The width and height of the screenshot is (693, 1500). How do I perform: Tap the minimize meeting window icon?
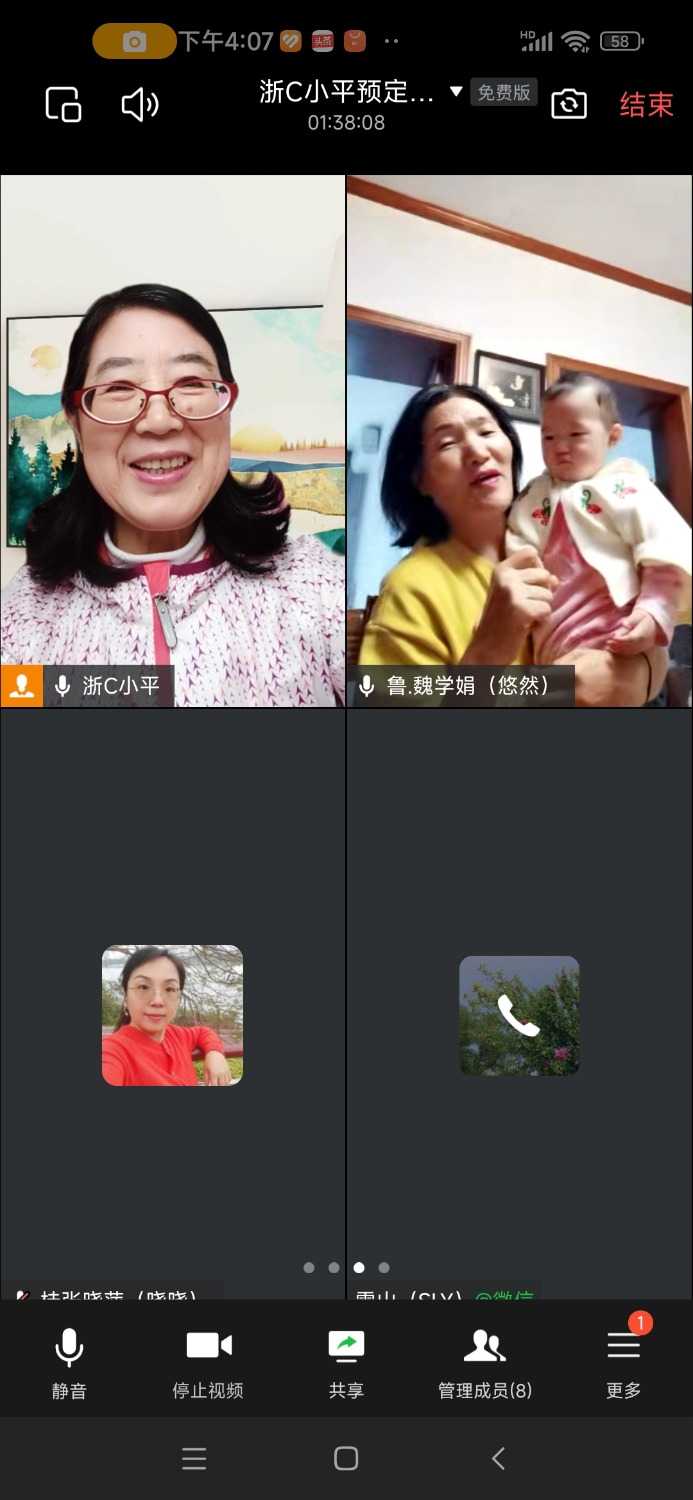click(x=63, y=104)
